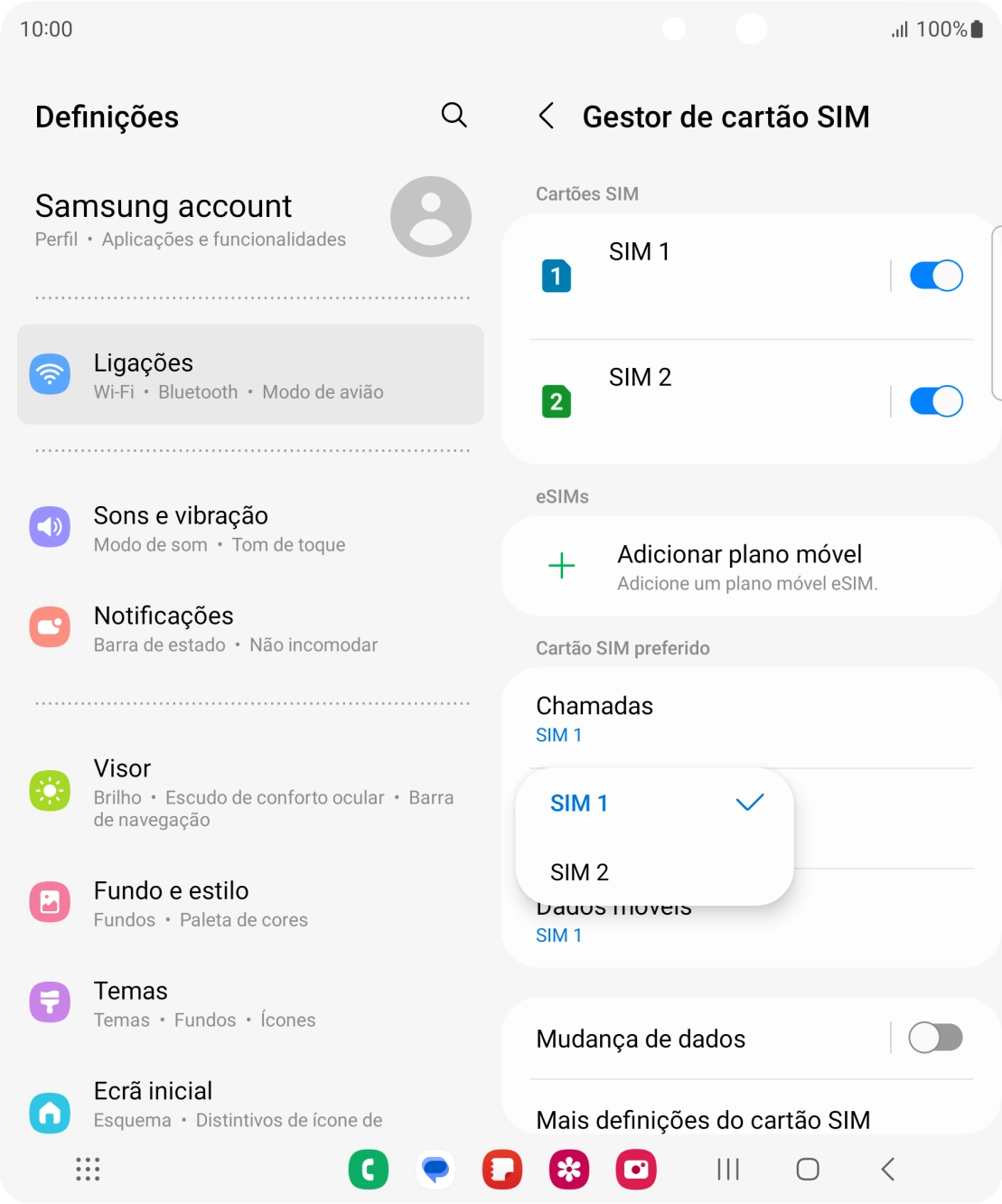Tap Mais definições do cartão SIM
This screenshot has width=1002, height=1204.
pos(703,1120)
